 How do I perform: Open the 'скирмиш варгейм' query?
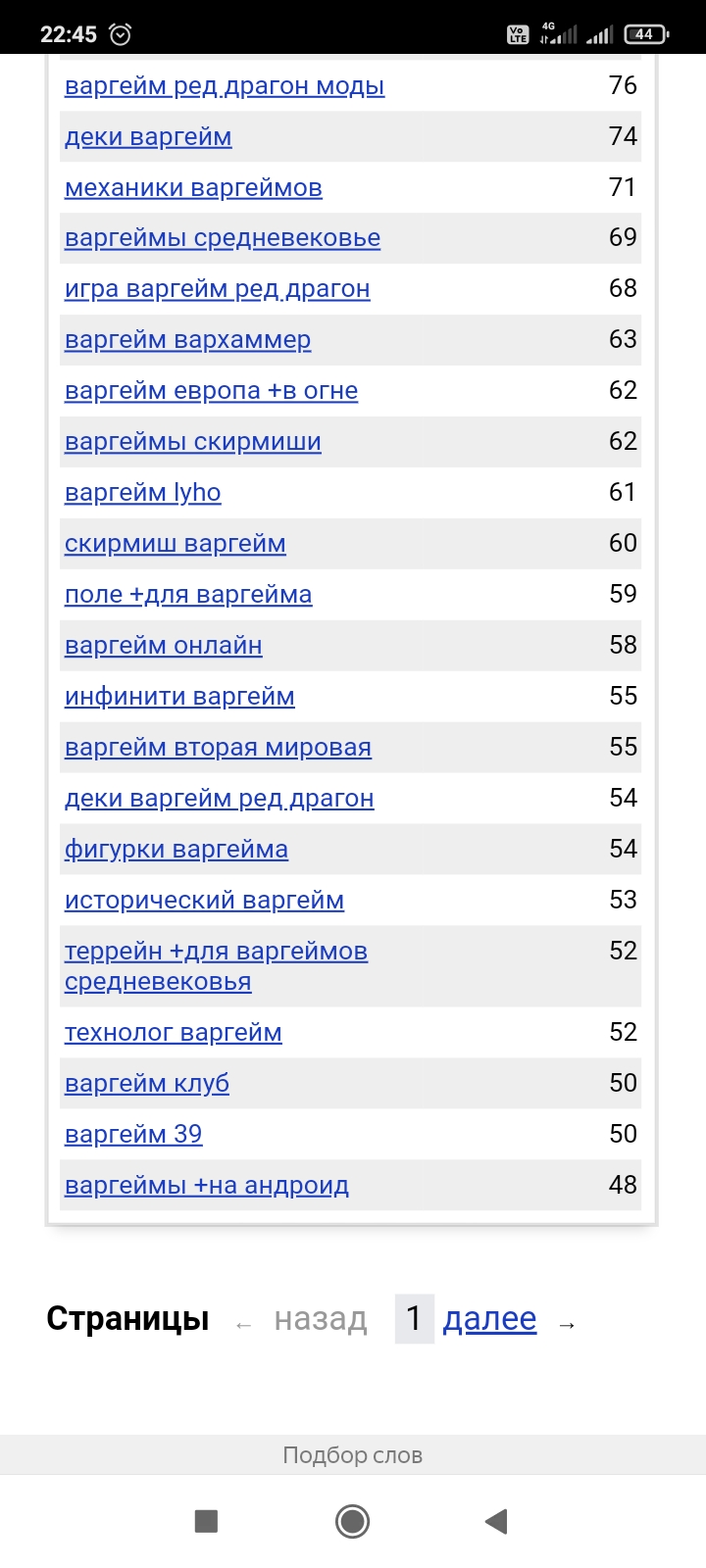tap(176, 544)
